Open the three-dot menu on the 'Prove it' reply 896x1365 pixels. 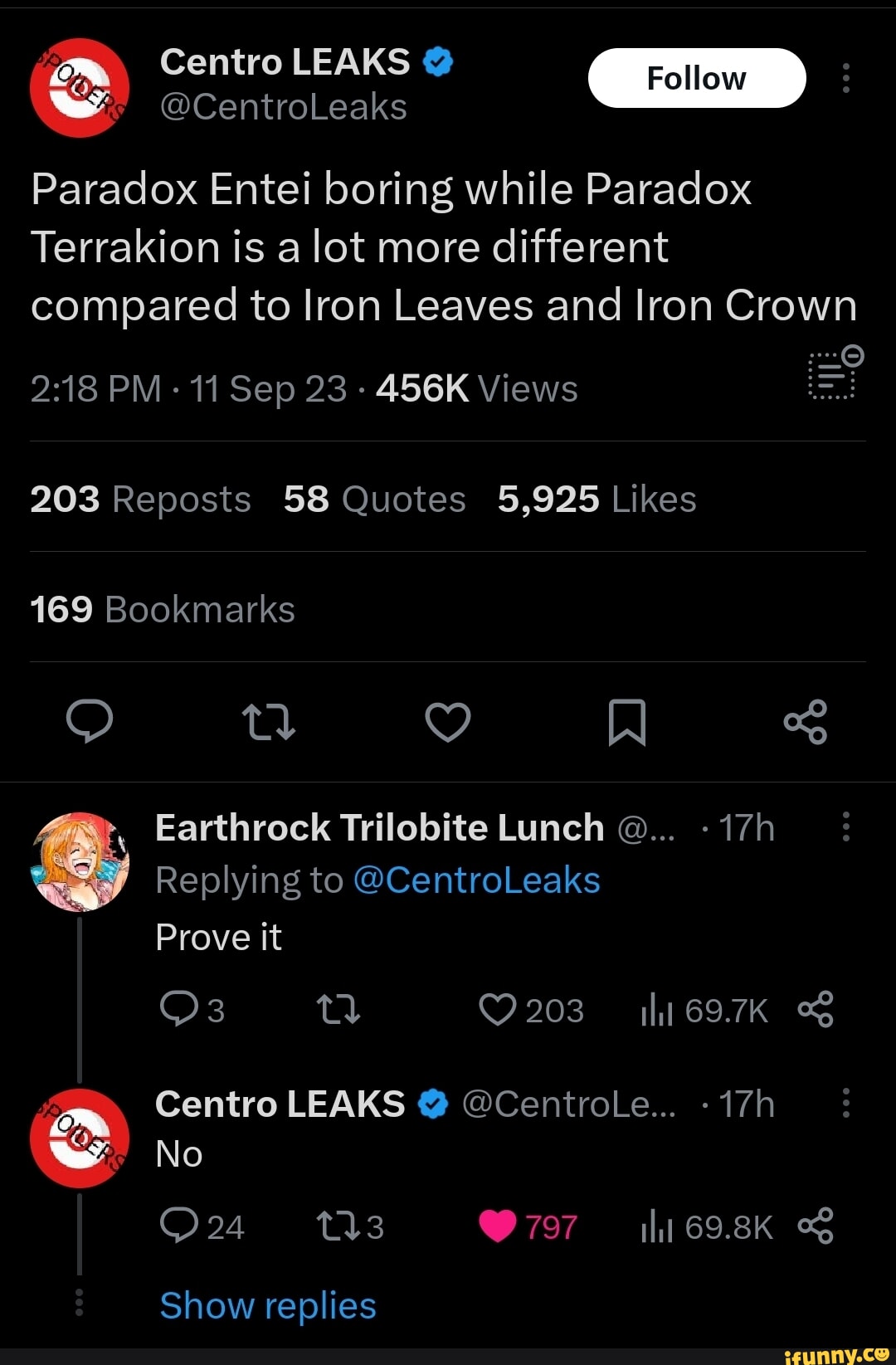pos(845,826)
